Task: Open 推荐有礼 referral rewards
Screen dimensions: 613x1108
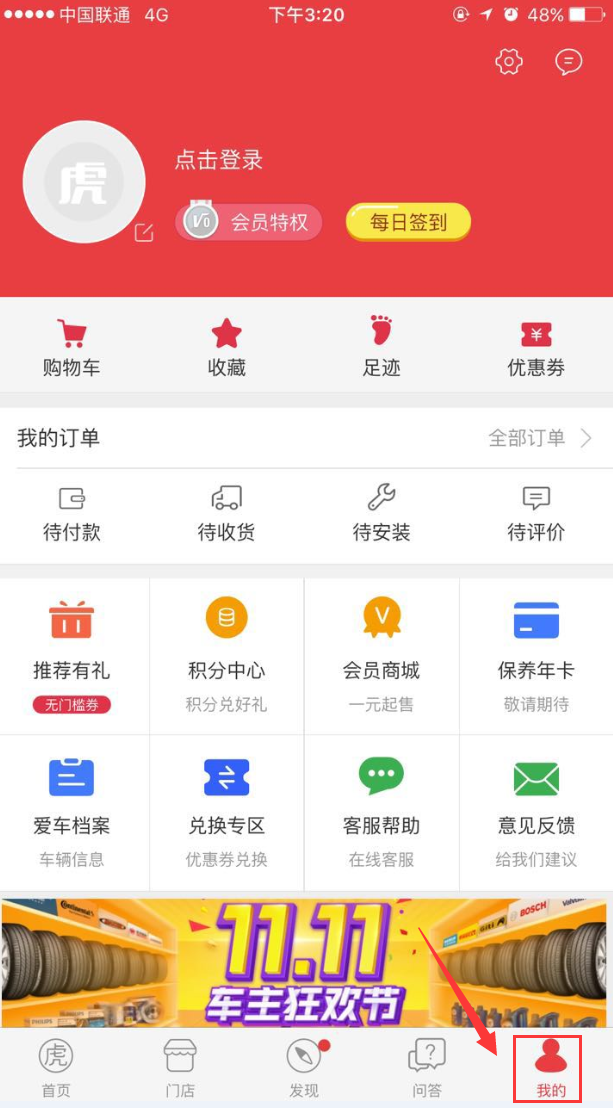Action: pos(72,655)
